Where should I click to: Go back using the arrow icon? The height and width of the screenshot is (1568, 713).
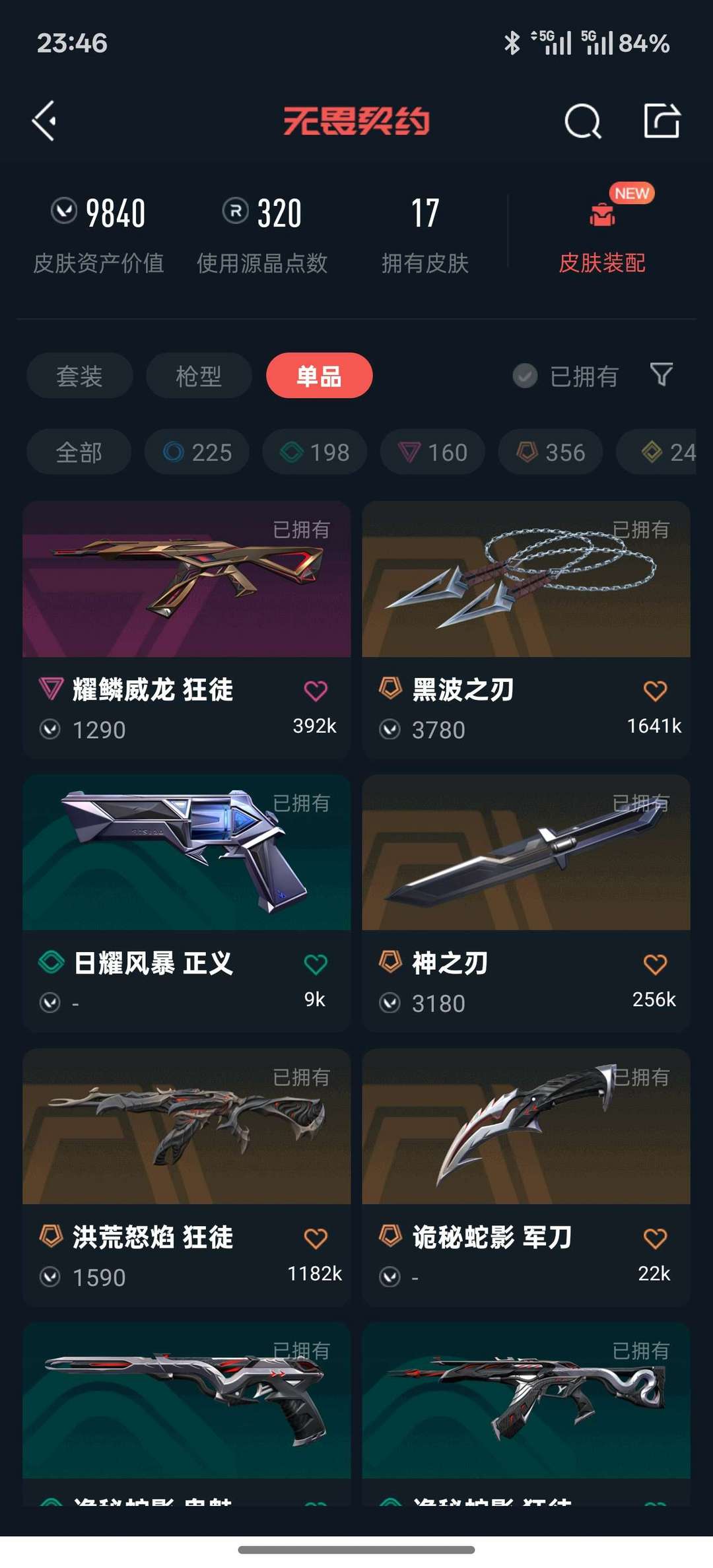[44, 121]
